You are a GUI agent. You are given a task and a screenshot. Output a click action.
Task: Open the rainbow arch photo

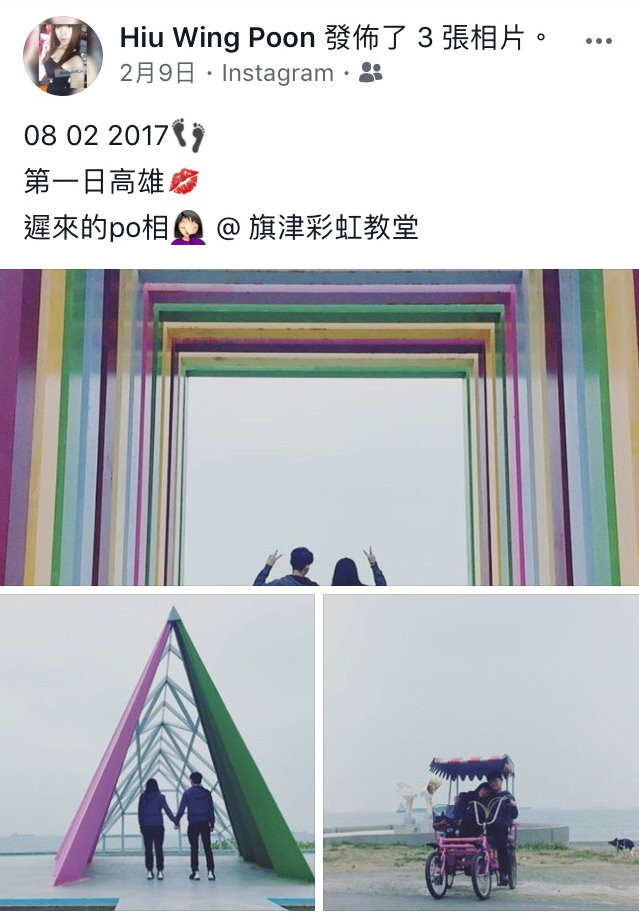point(319,427)
